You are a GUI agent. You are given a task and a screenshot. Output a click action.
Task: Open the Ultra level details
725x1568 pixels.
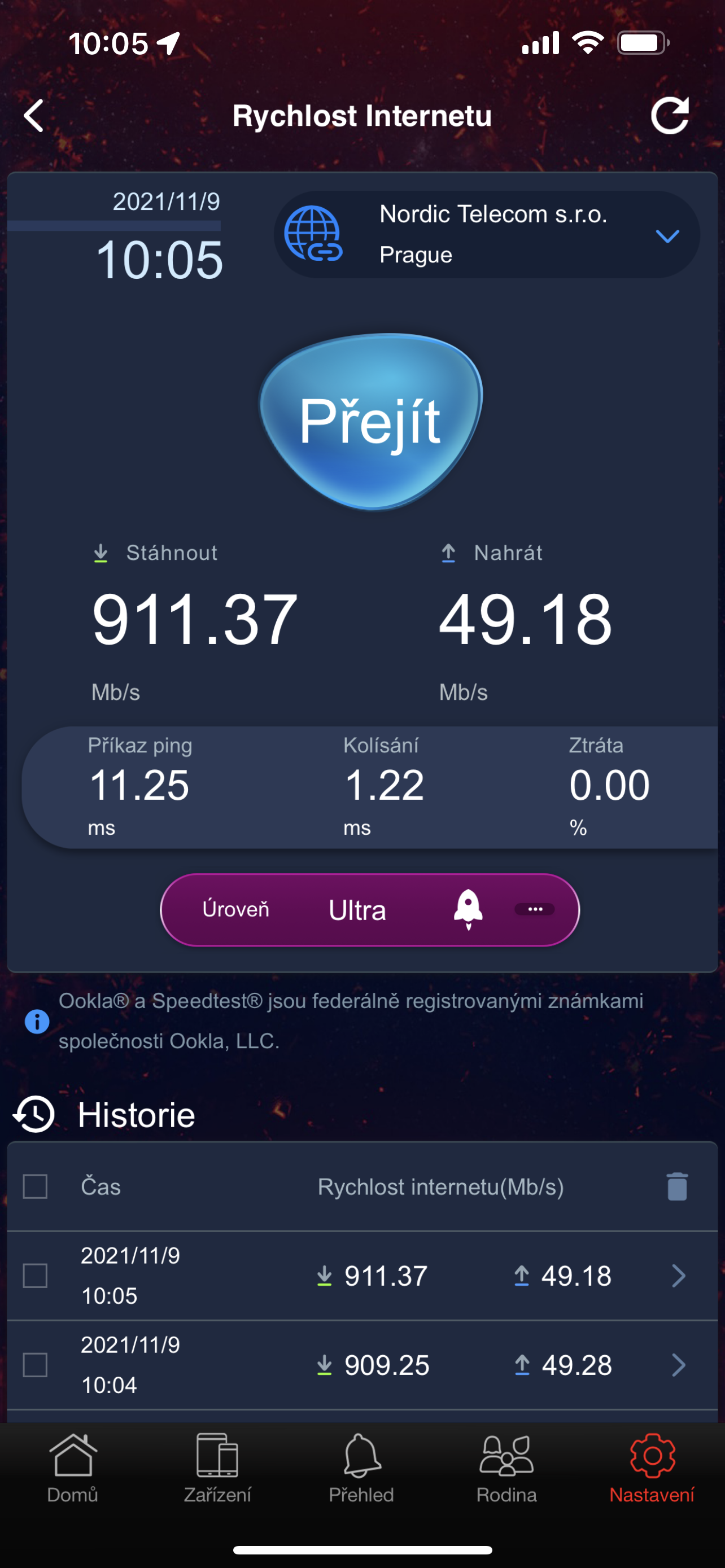[535, 909]
